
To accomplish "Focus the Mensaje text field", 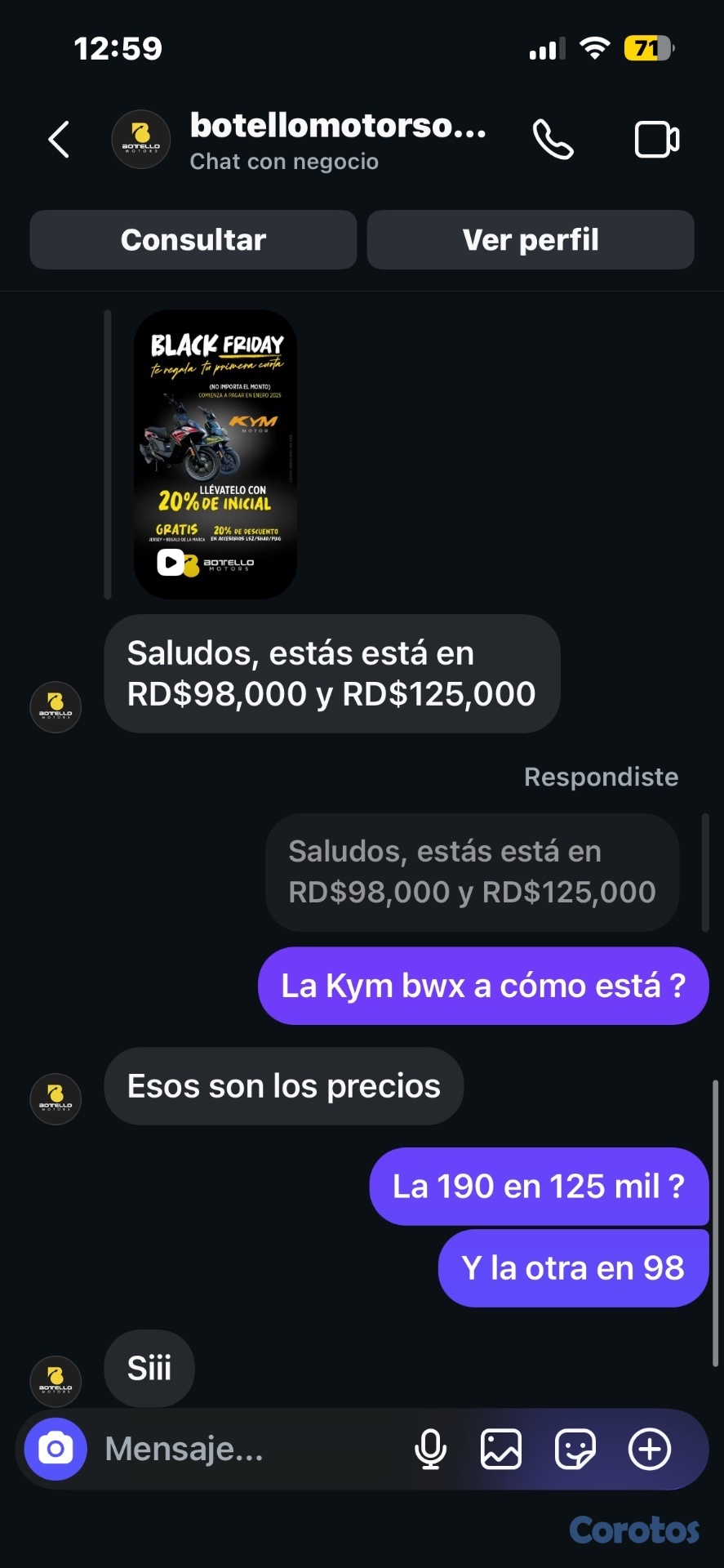I will (245, 1449).
